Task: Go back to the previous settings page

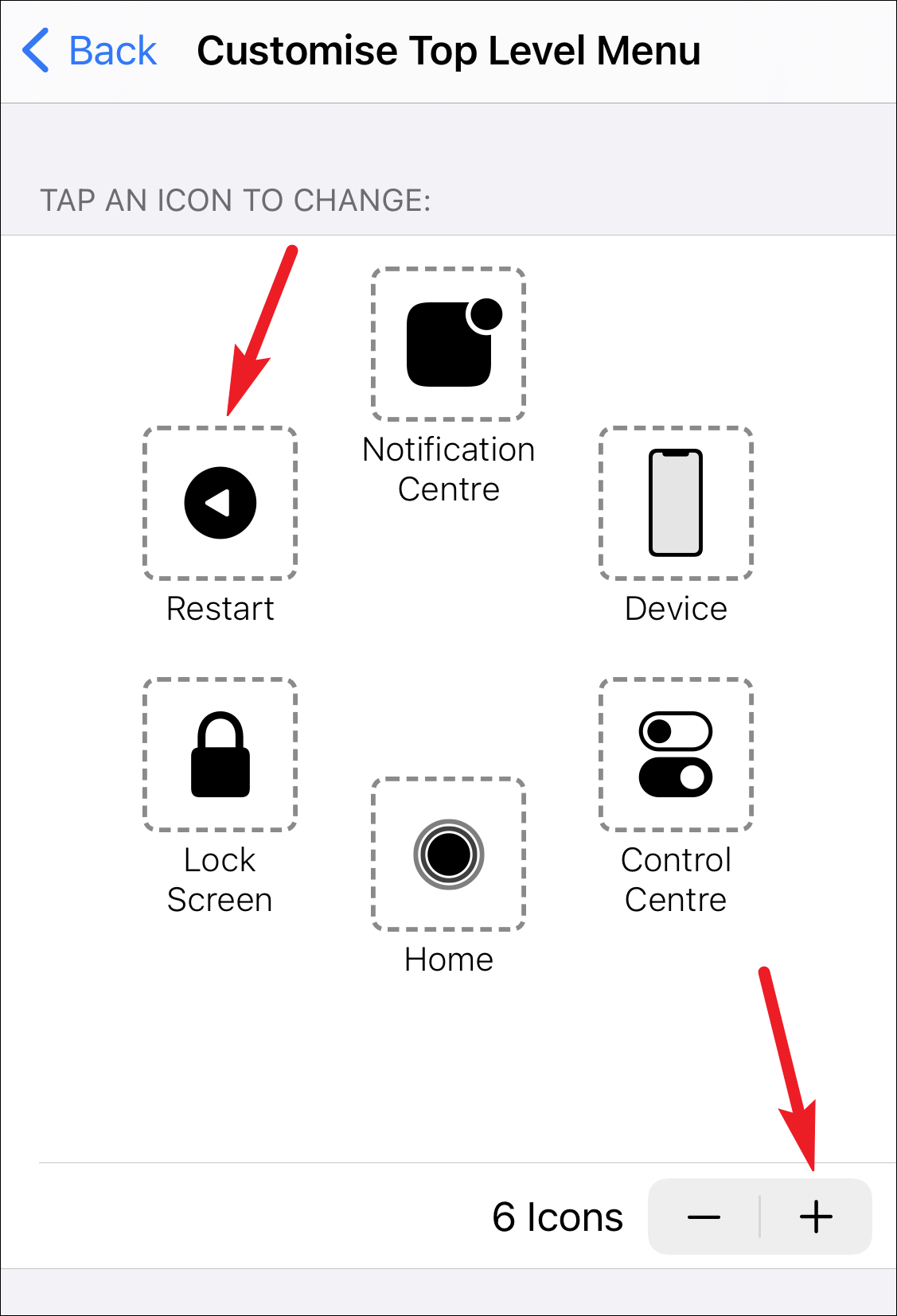Action: [x=89, y=51]
